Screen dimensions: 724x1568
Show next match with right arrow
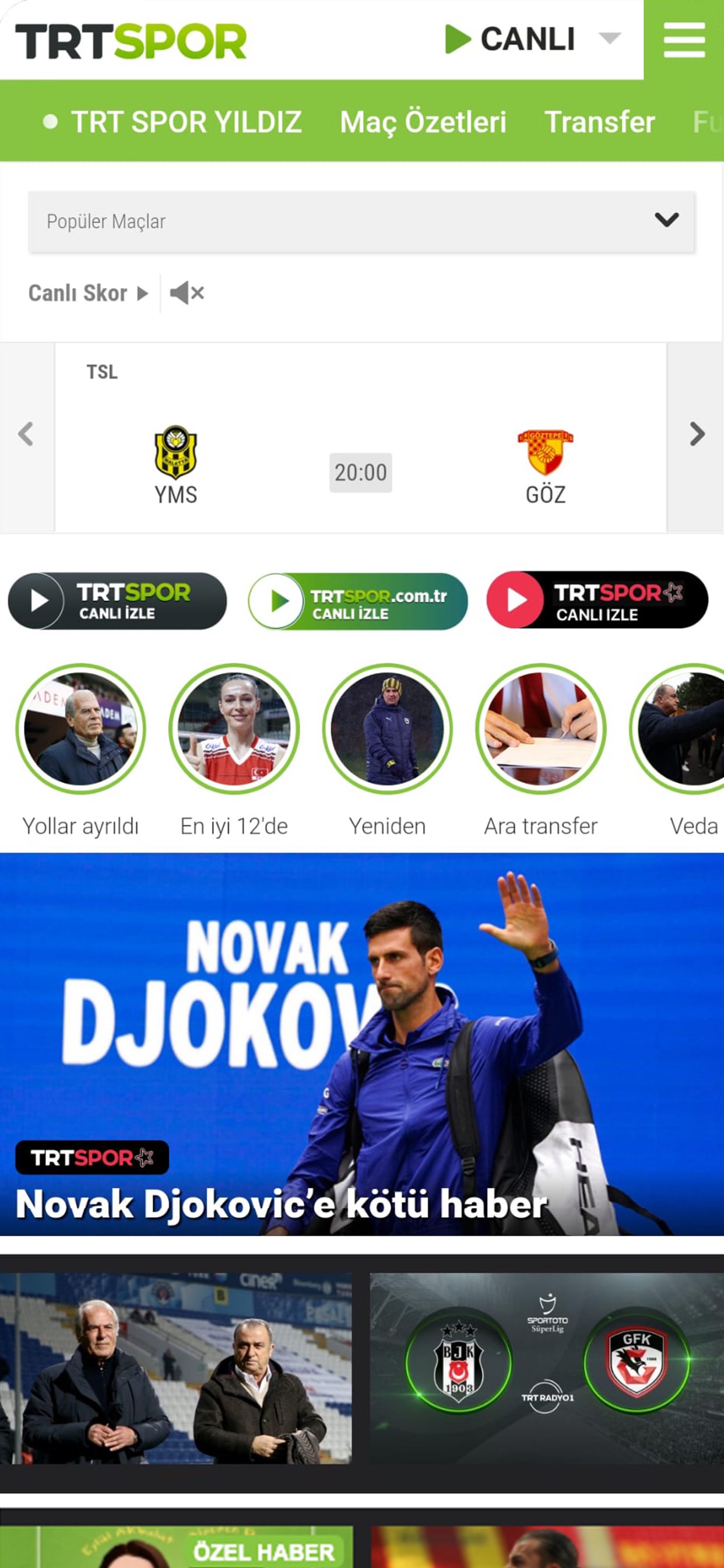pyautogui.click(x=697, y=435)
